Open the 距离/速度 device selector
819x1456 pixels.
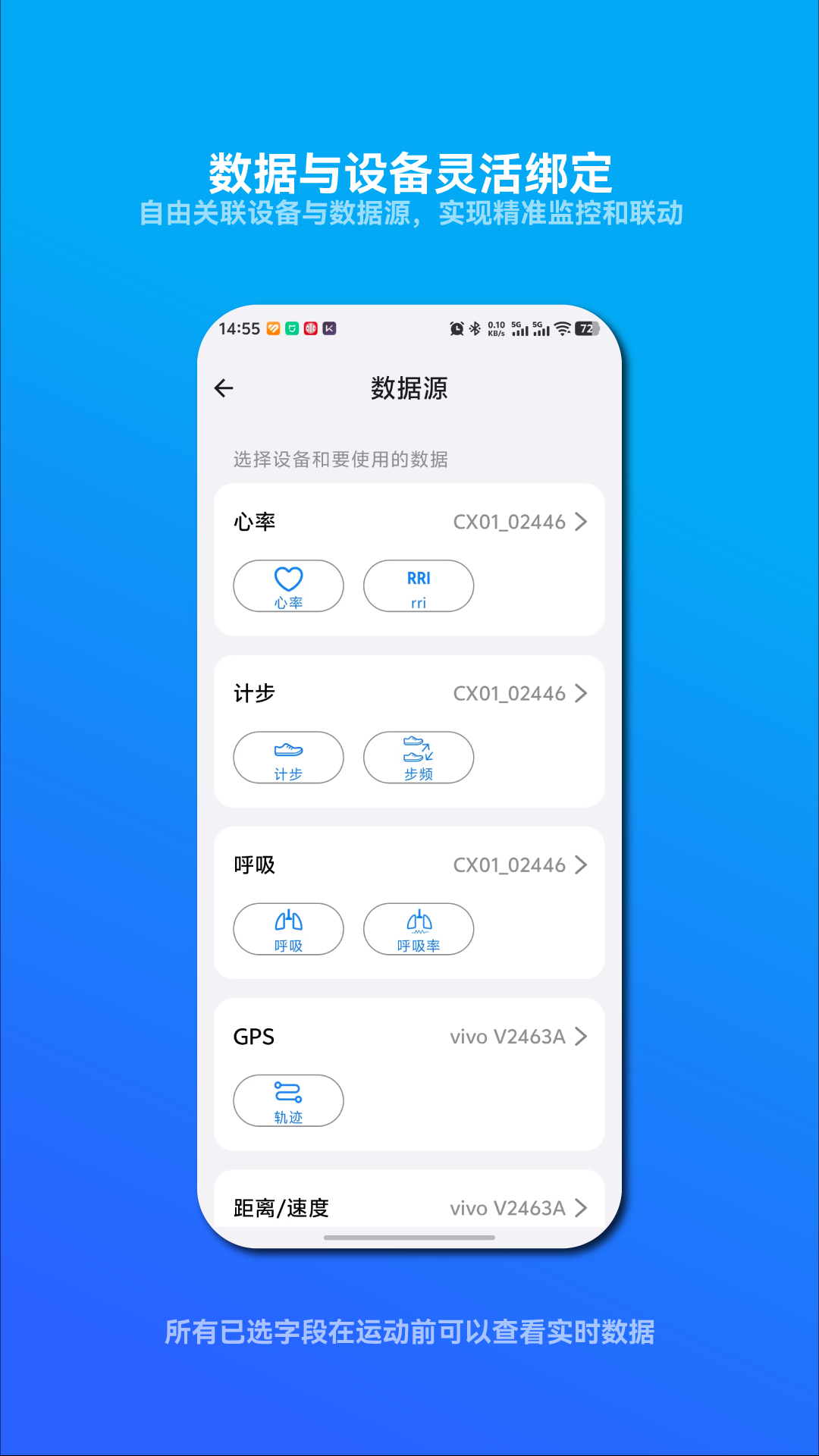582,1208
